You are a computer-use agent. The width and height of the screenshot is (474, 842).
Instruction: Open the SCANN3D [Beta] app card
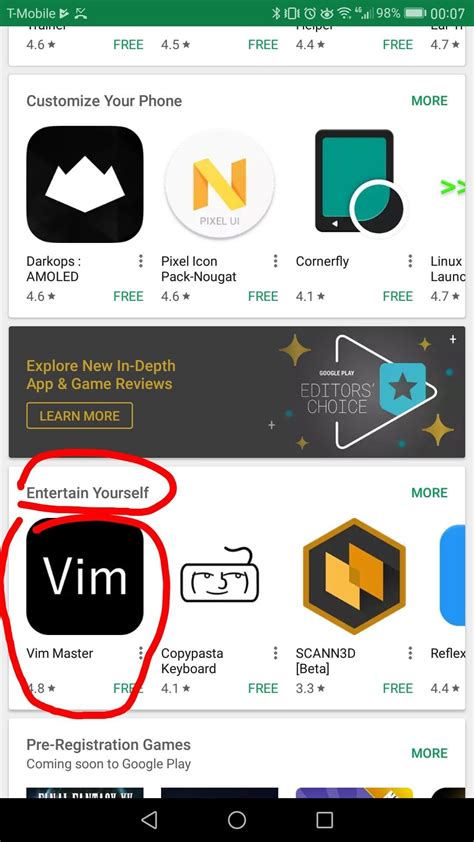point(354,607)
